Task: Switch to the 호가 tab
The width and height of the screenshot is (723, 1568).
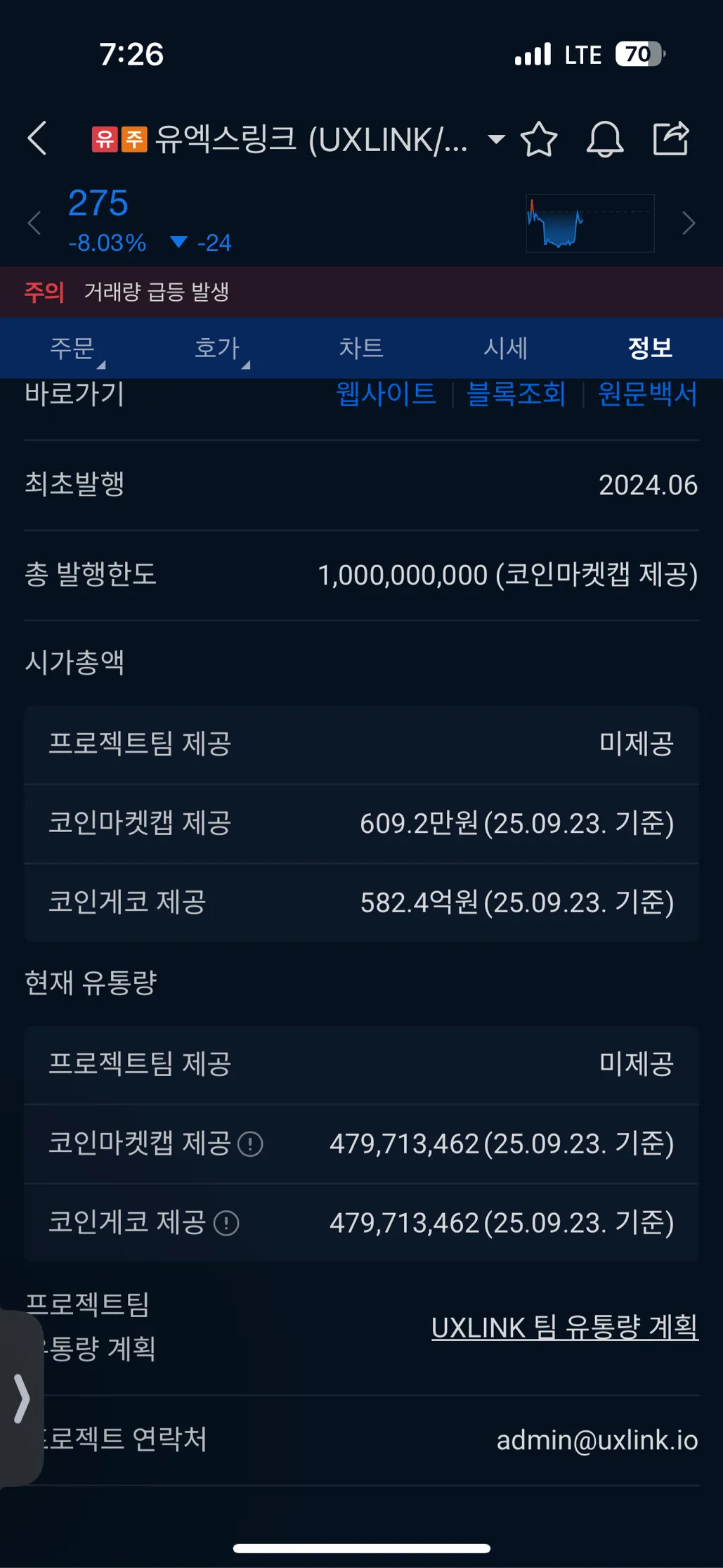Action: tap(217, 348)
